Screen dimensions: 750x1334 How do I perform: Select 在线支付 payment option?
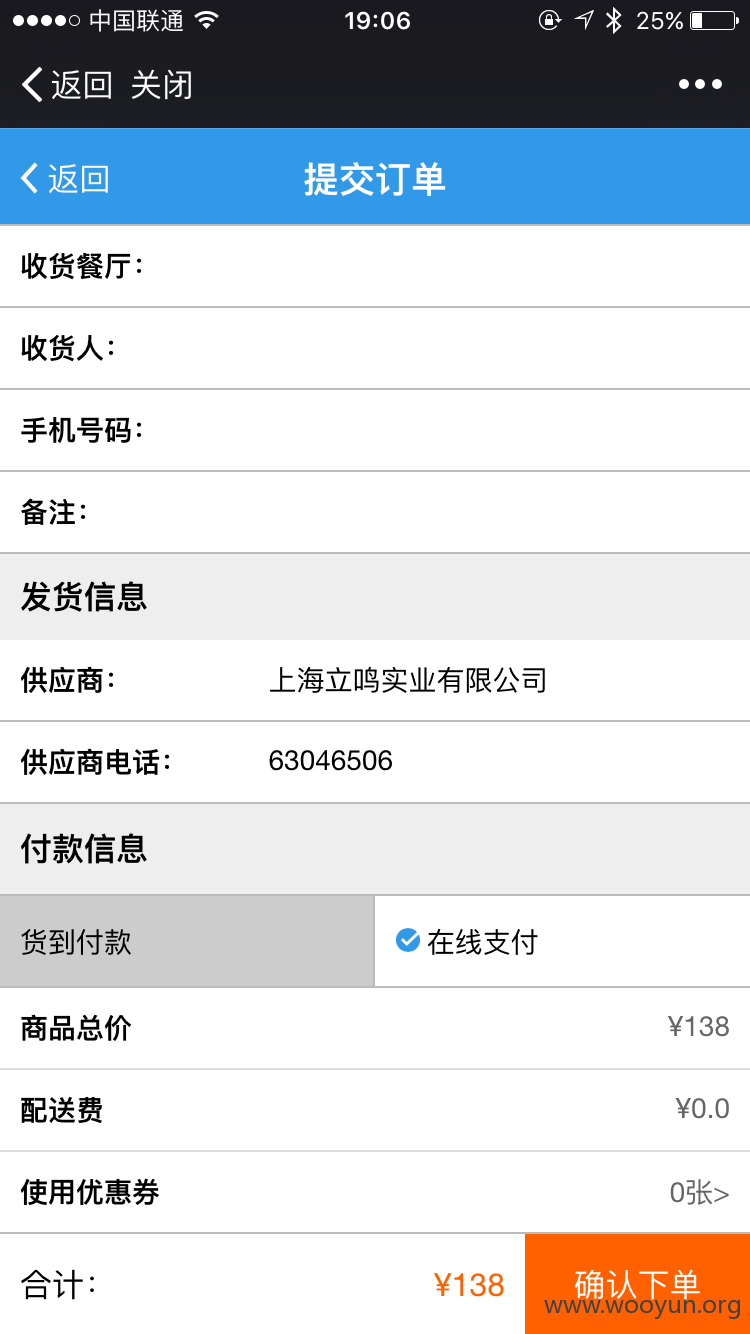pos(563,942)
